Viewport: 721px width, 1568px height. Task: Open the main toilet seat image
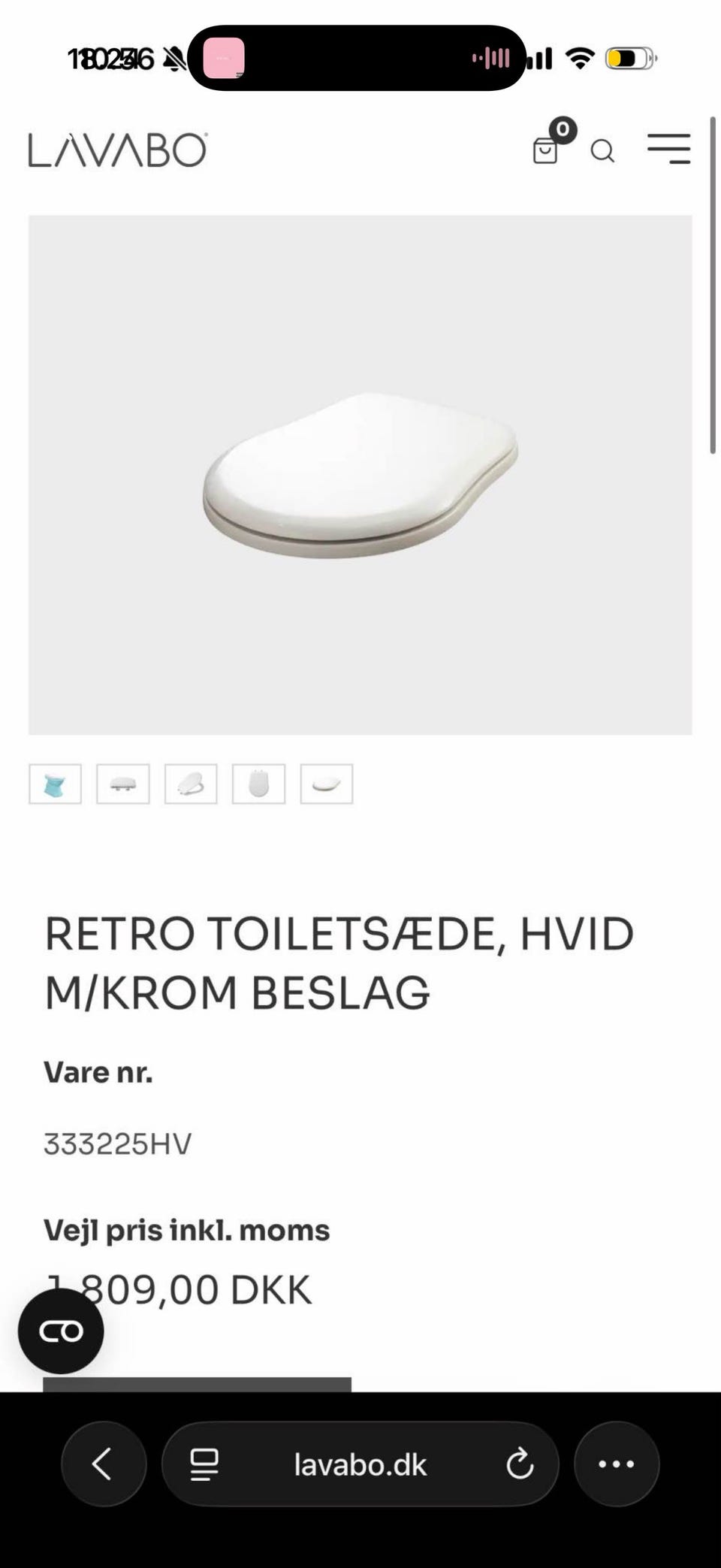click(360, 475)
